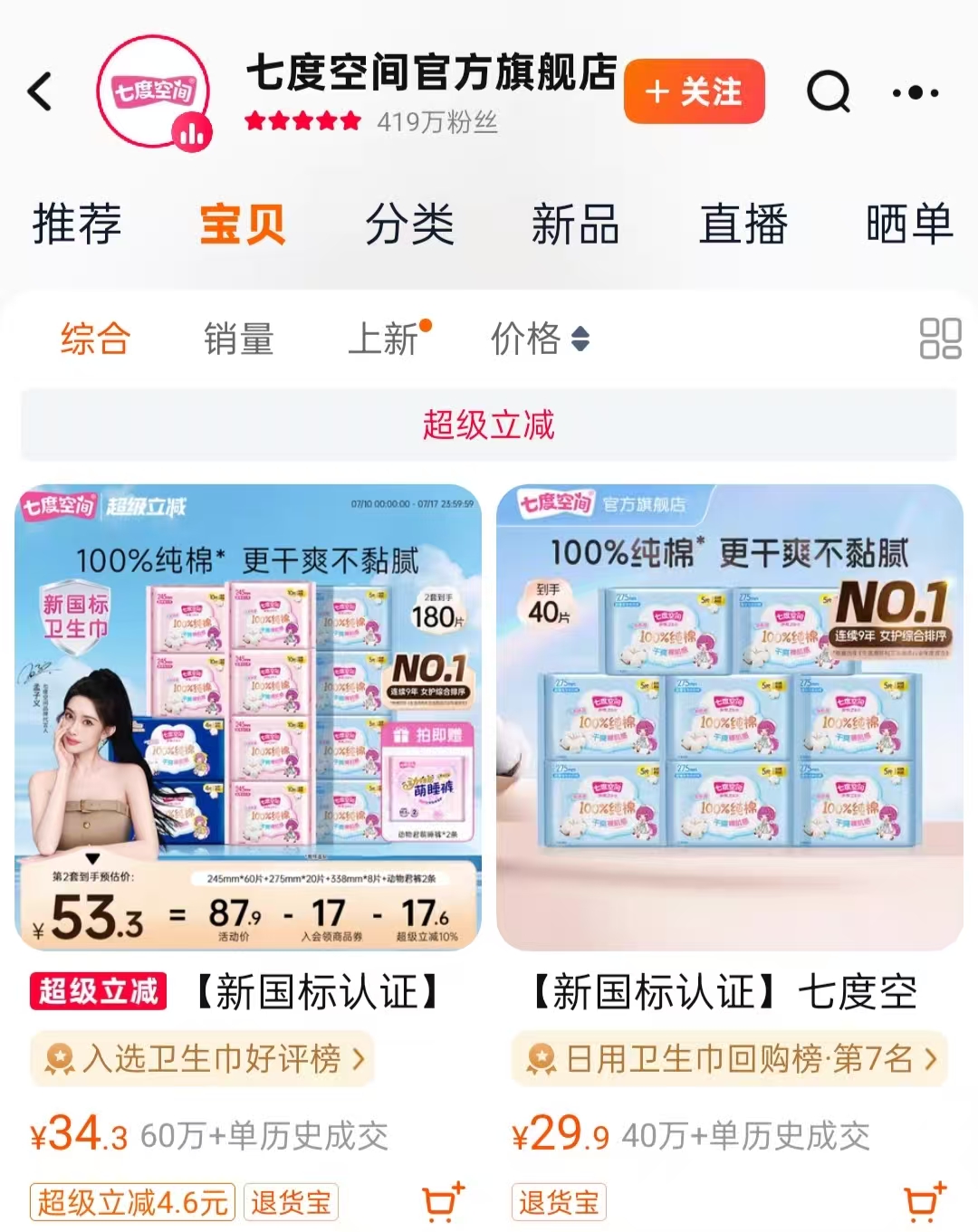The width and height of the screenshot is (978, 1232).
Task: Switch to the 推荐 tab
Action: (77, 224)
